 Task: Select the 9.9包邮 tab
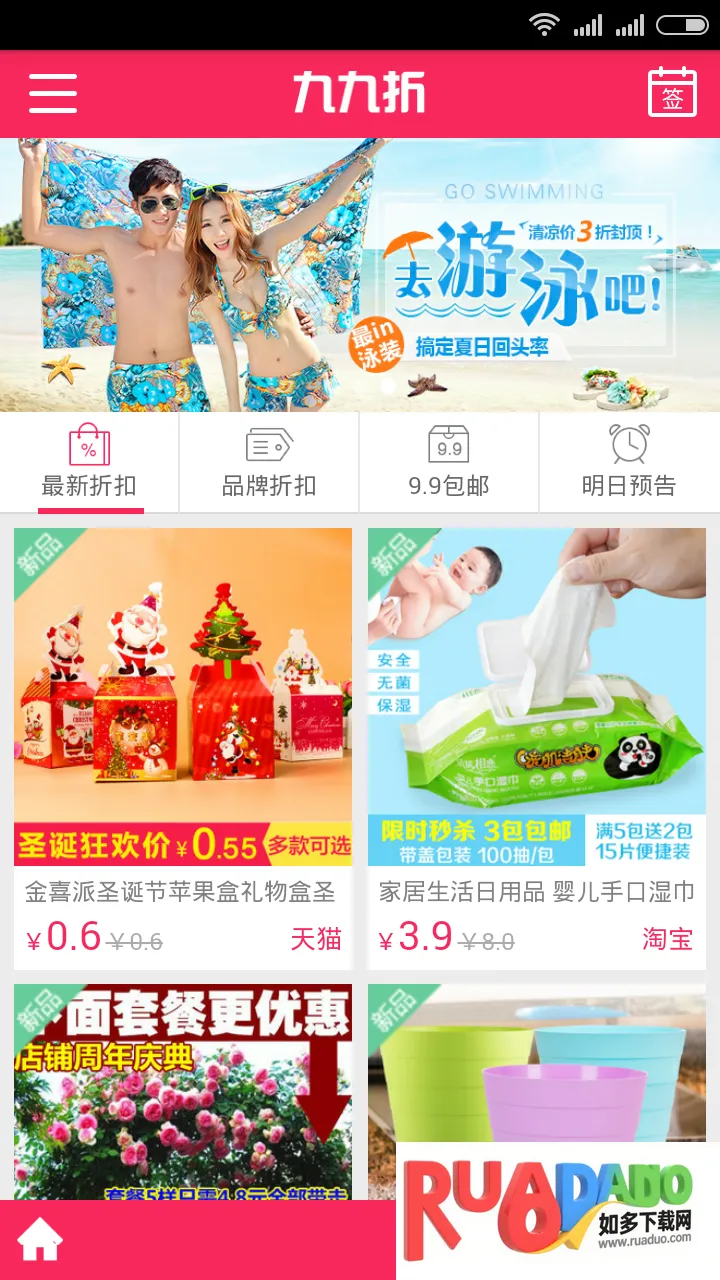[x=449, y=463]
